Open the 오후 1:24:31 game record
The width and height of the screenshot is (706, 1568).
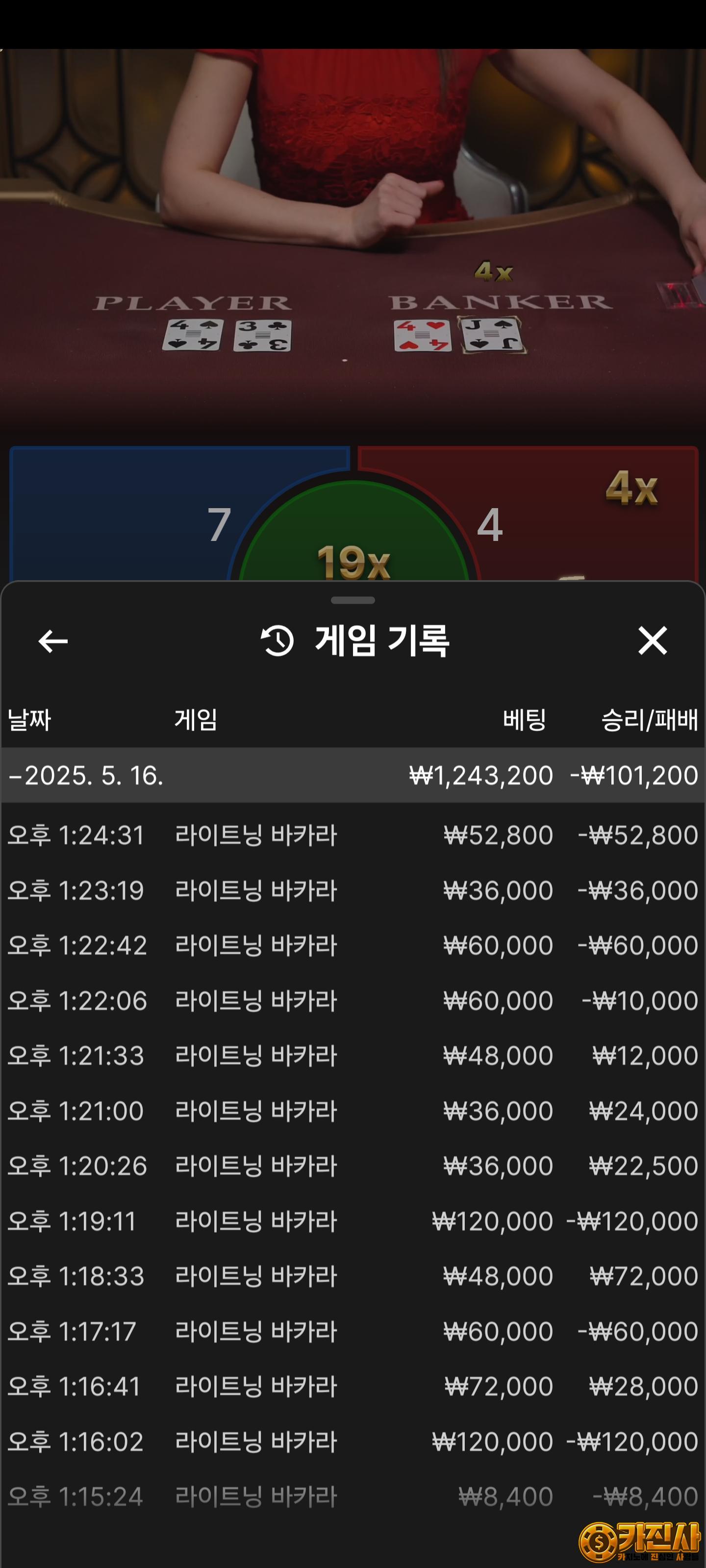pos(353,834)
